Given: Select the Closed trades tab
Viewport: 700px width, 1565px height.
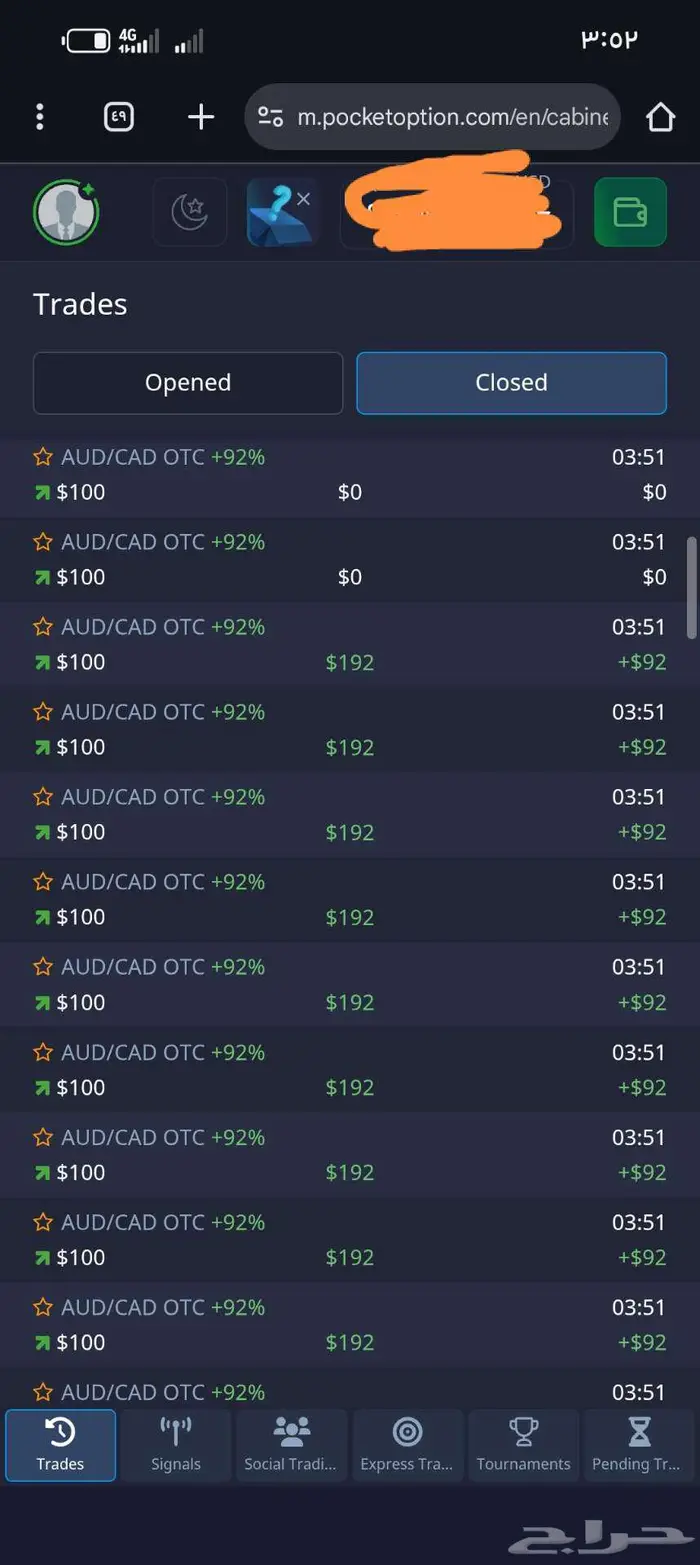Looking at the screenshot, I should 511,383.
